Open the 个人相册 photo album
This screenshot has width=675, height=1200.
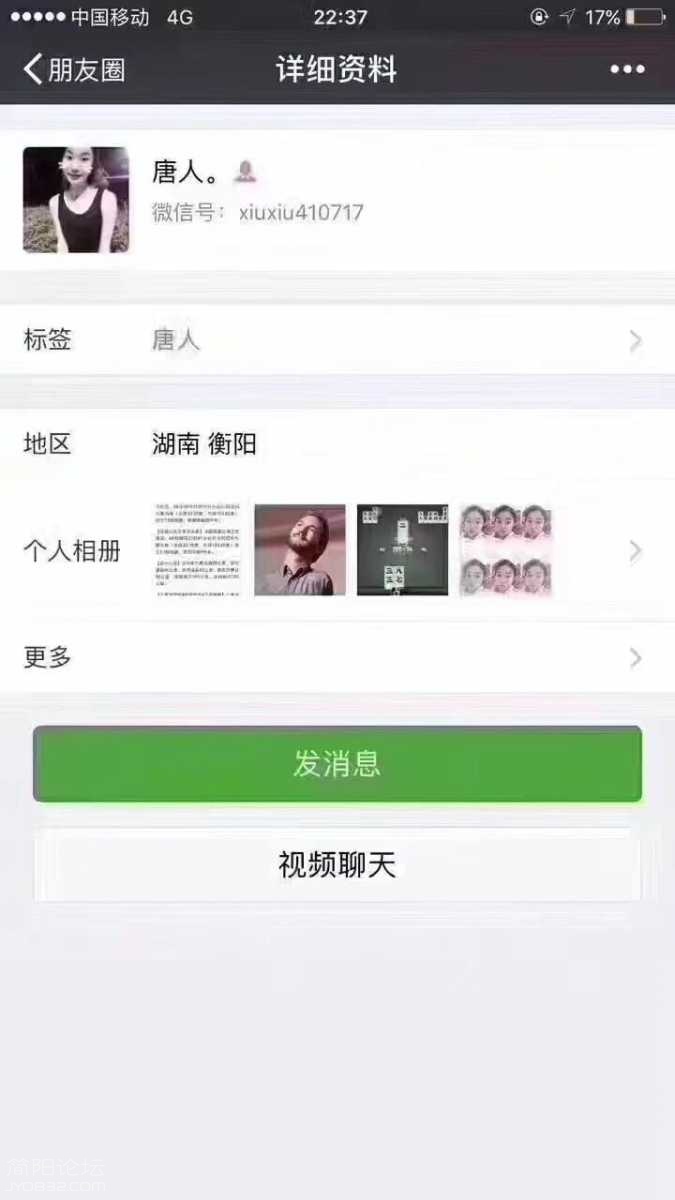coord(337,551)
